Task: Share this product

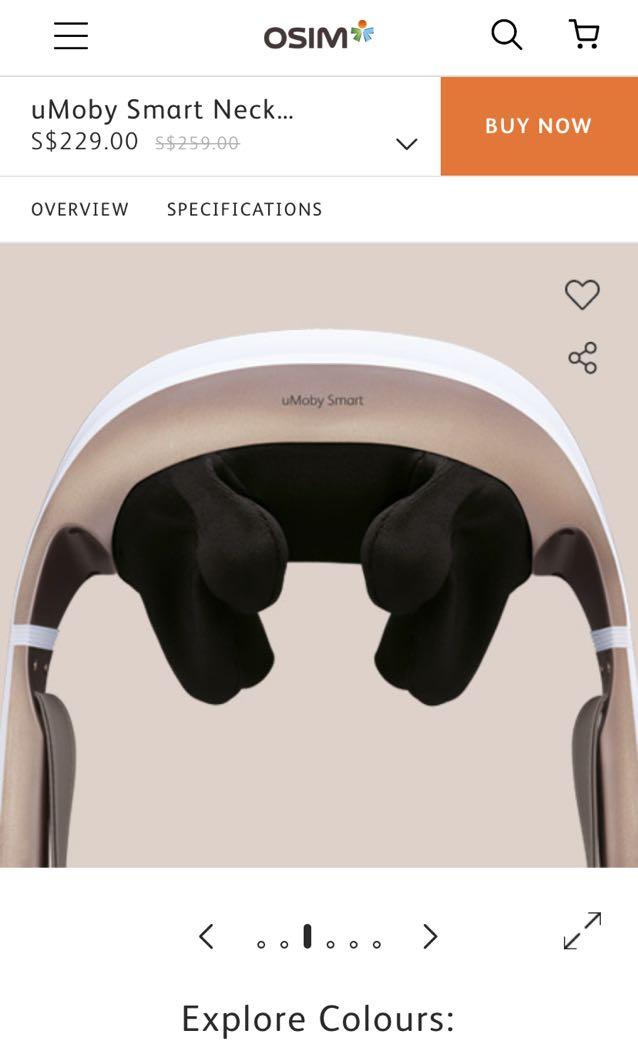Action: [582, 357]
